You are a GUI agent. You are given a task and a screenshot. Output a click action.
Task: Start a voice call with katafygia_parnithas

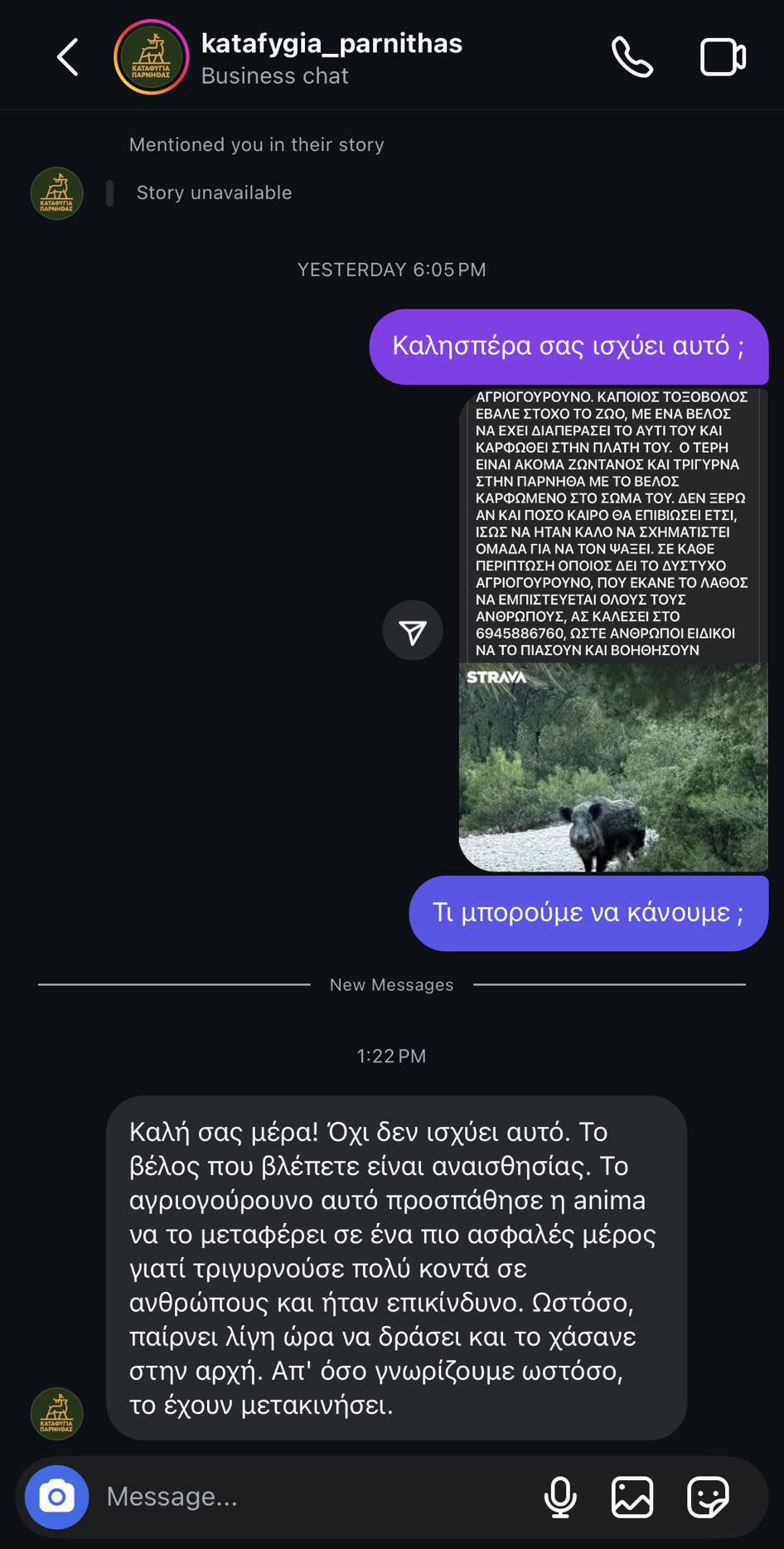[632, 57]
